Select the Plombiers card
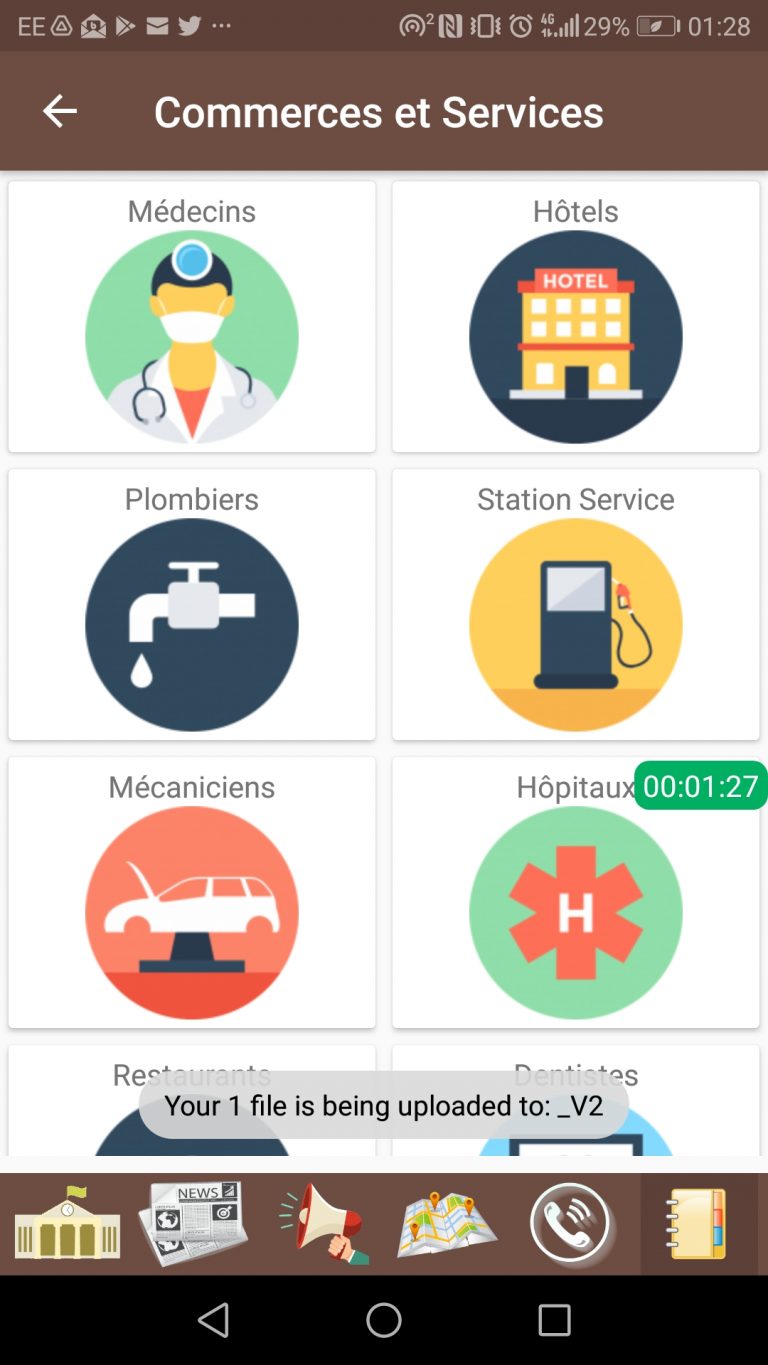Screen dimensions: 768x1365 click(x=192, y=605)
